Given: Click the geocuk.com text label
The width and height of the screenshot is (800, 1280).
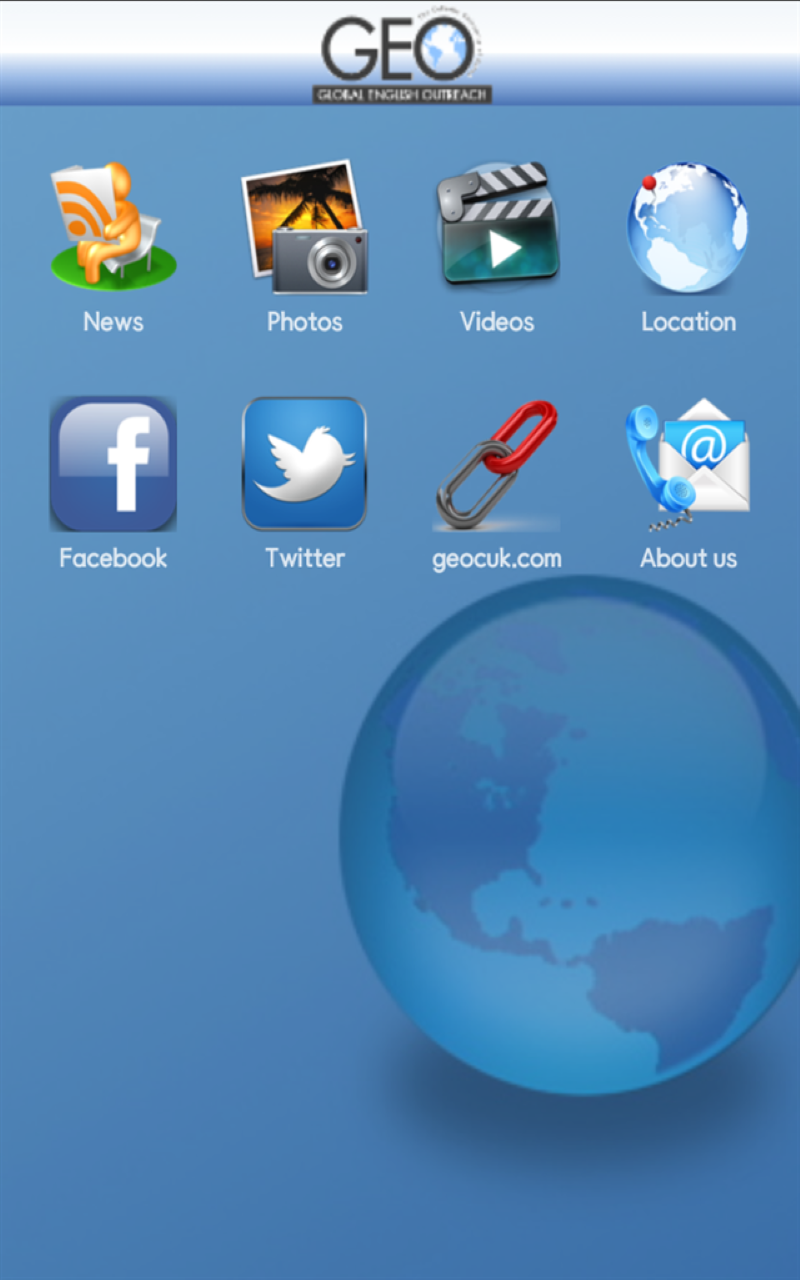Looking at the screenshot, I should point(497,558).
